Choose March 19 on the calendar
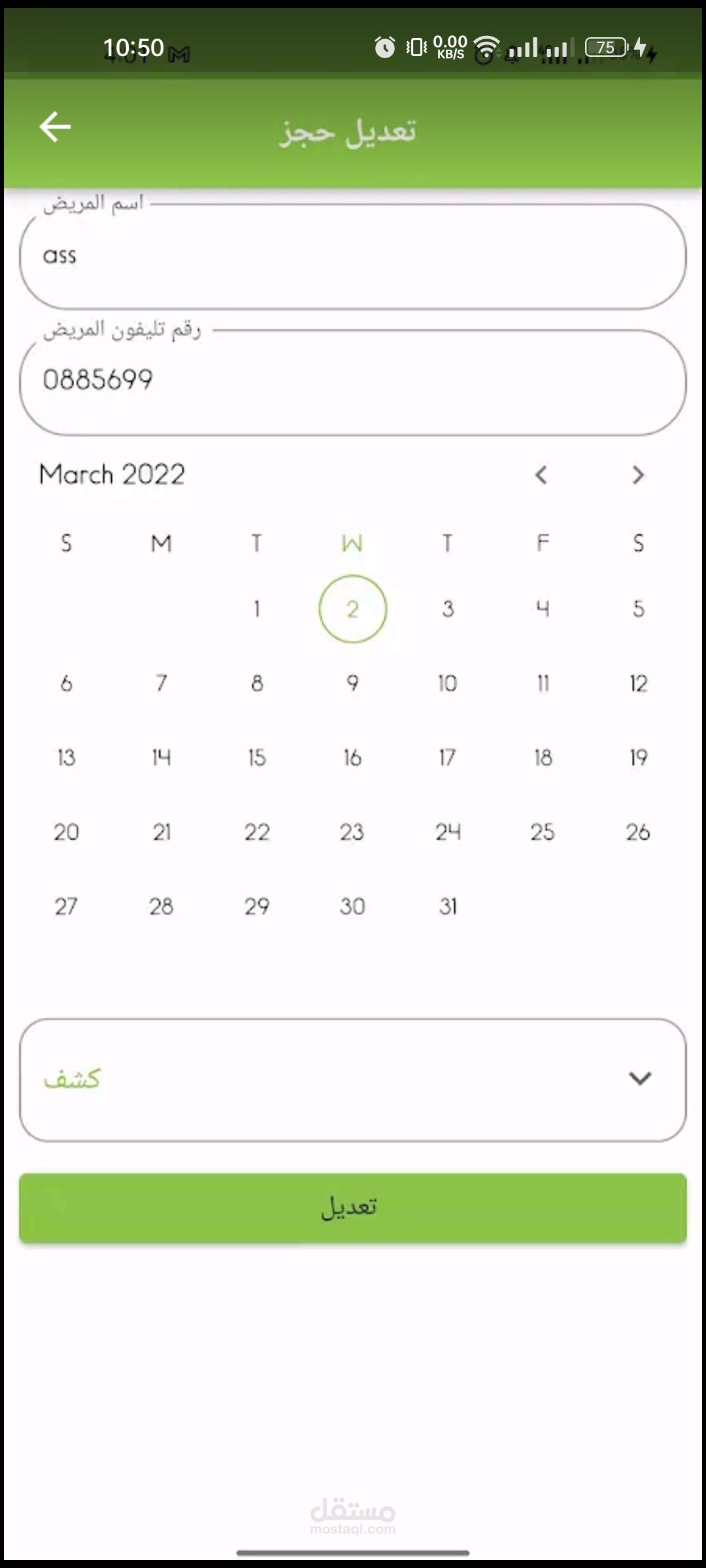 coord(639,758)
